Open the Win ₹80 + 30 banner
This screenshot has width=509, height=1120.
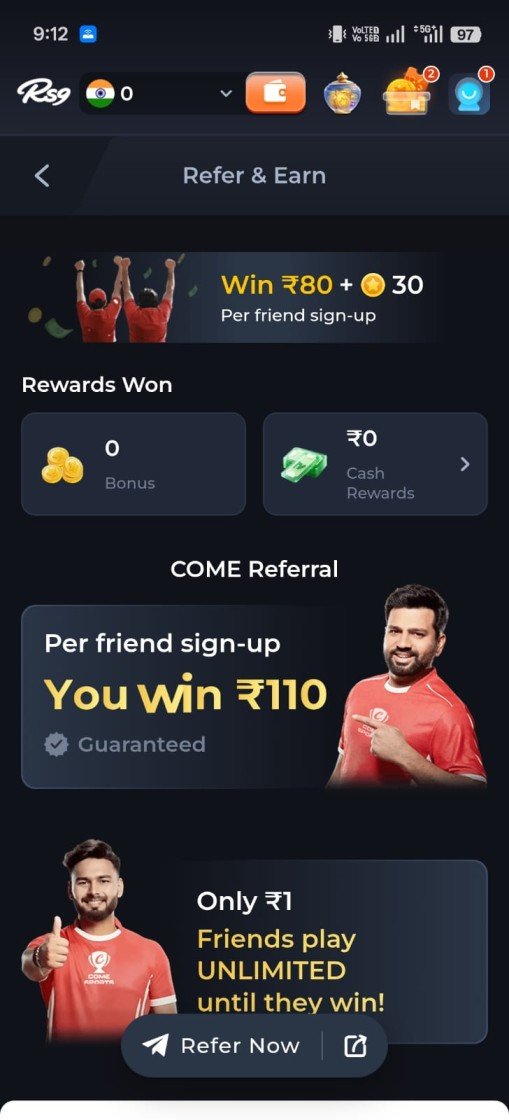237,296
